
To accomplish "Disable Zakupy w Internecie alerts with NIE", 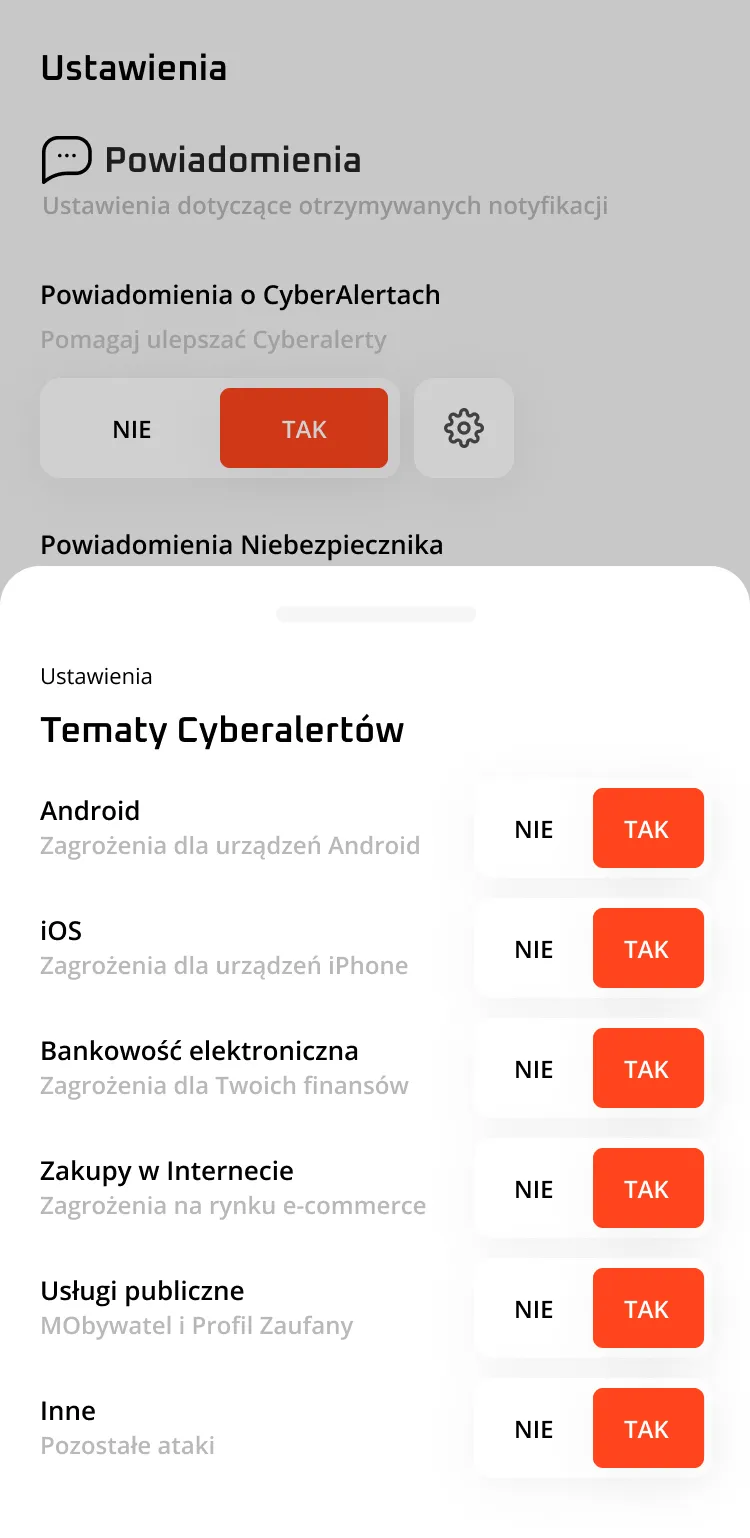I will click(x=533, y=1188).
